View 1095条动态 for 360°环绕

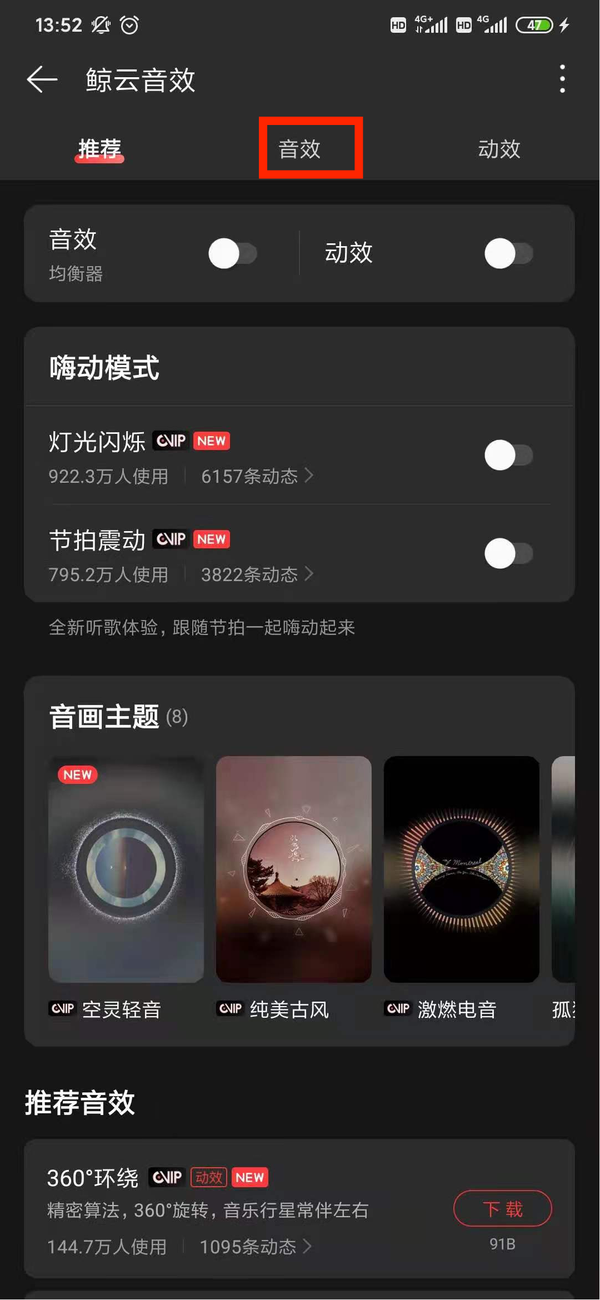[256, 1247]
